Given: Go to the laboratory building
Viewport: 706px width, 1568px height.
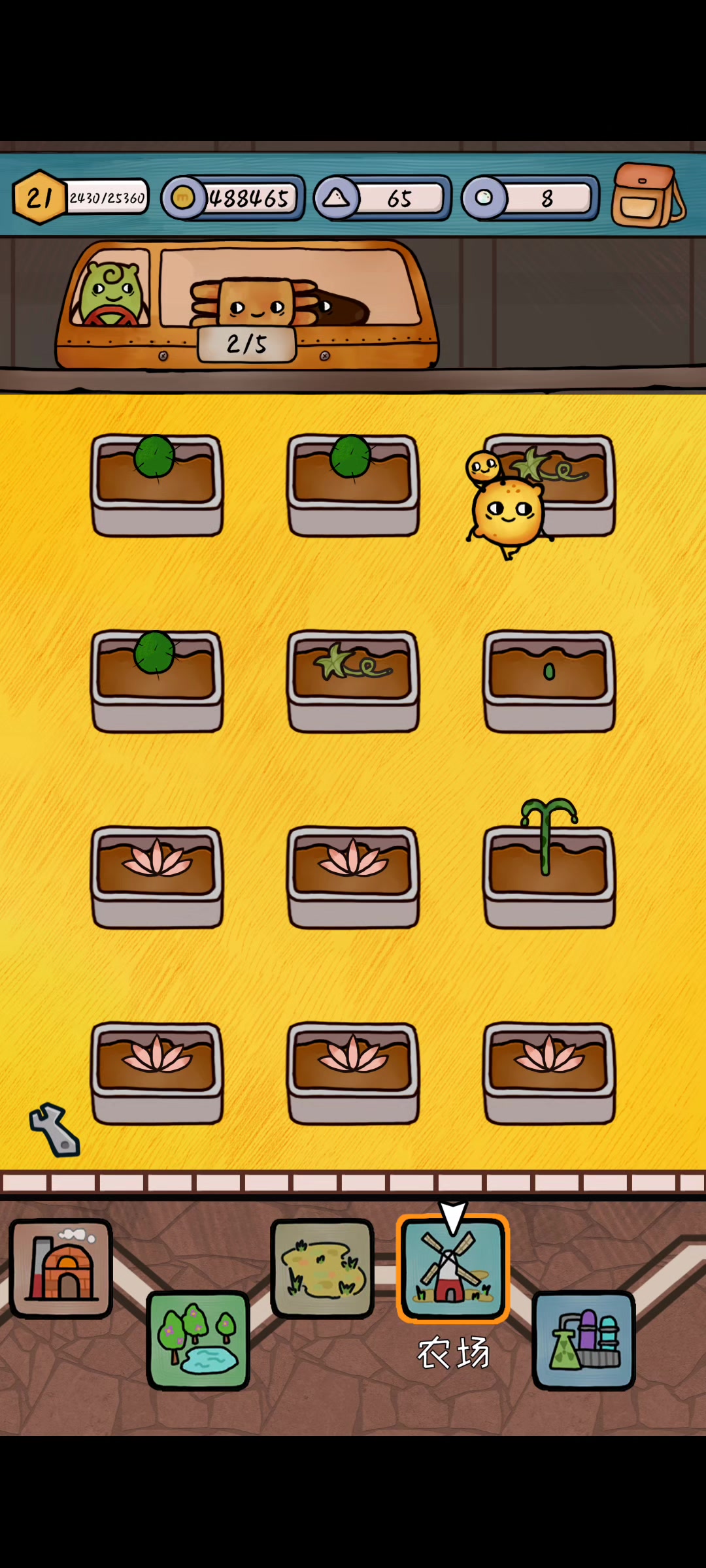Looking at the screenshot, I should [x=584, y=1339].
